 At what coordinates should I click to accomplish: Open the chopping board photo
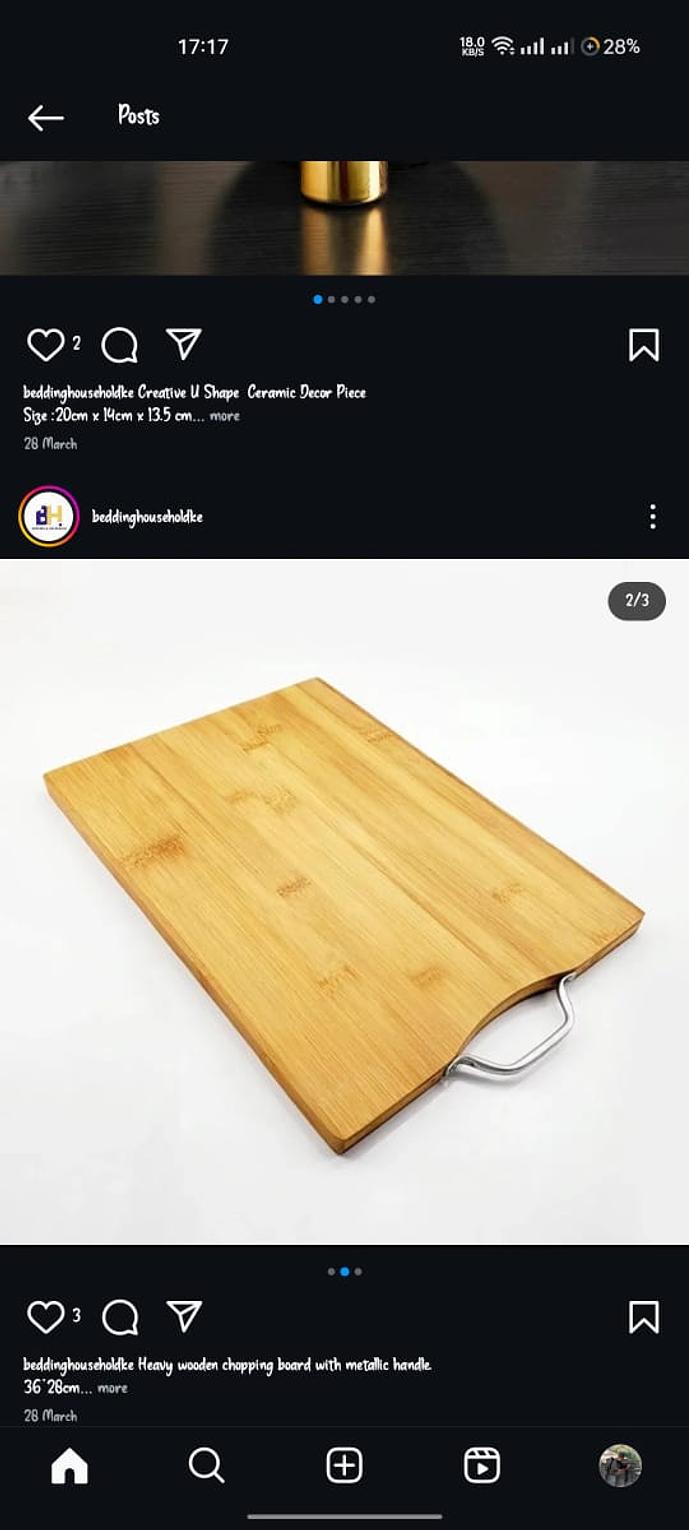tap(344, 900)
